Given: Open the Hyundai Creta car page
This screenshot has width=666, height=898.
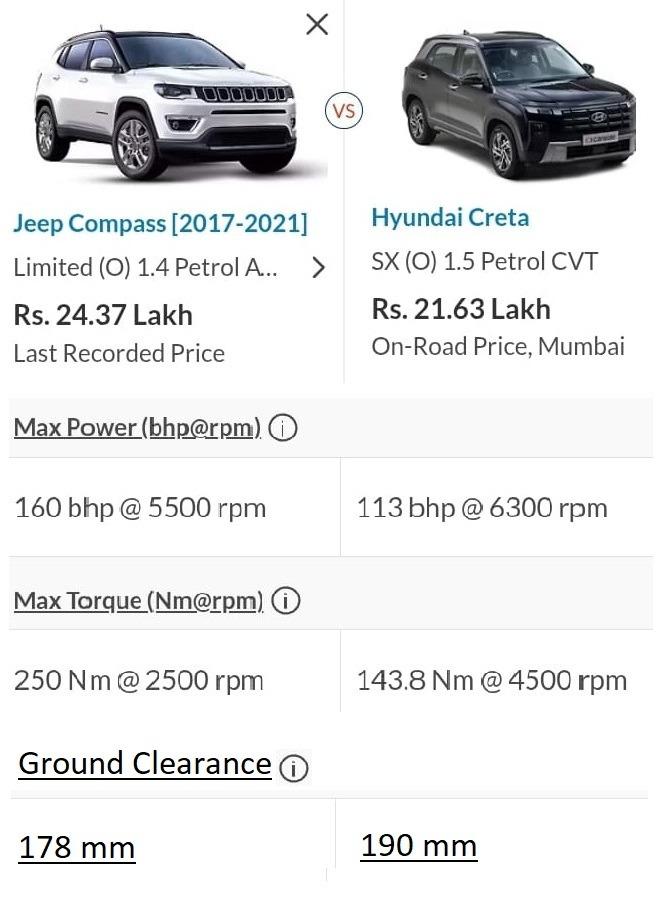Looking at the screenshot, I should [x=450, y=218].
